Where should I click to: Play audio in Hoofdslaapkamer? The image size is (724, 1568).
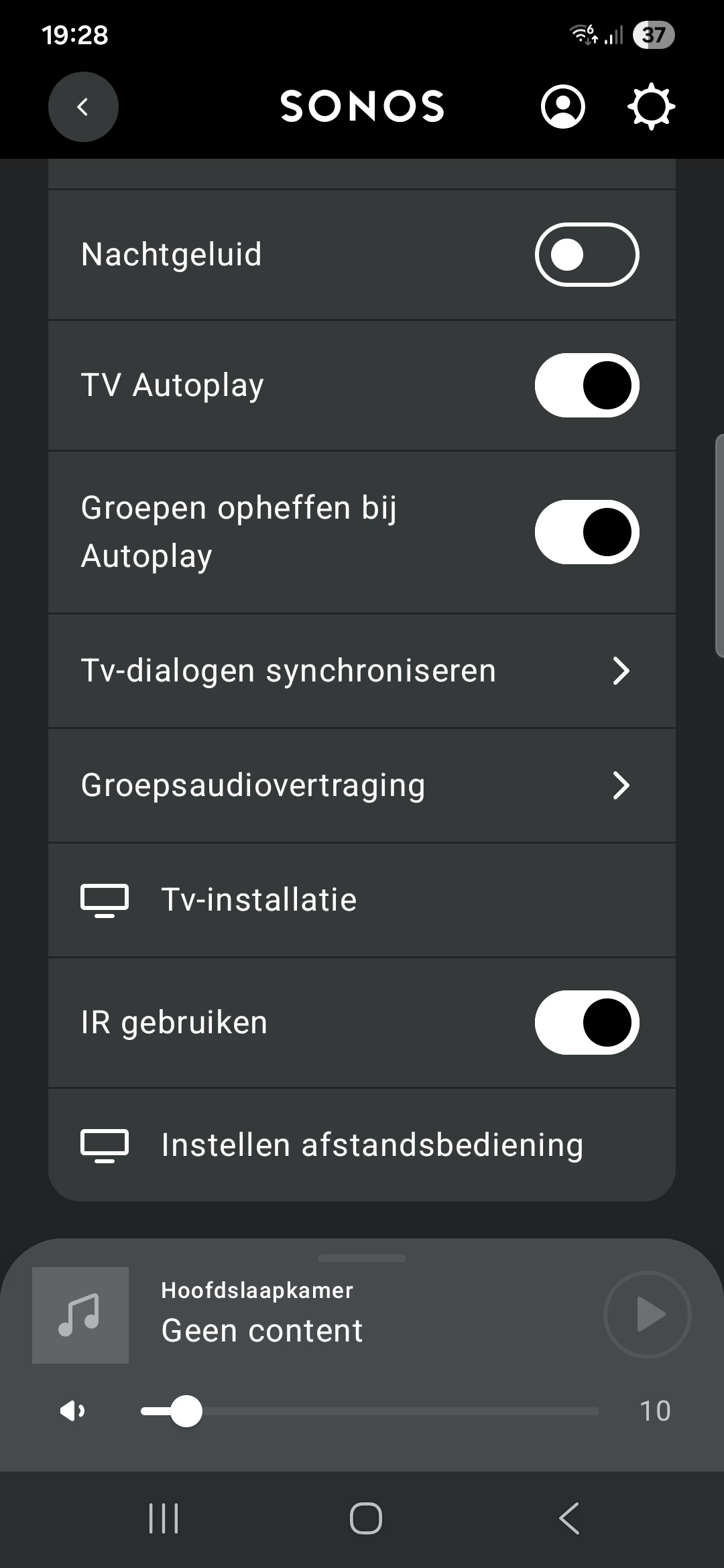pyautogui.click(x=647, y=1314)
